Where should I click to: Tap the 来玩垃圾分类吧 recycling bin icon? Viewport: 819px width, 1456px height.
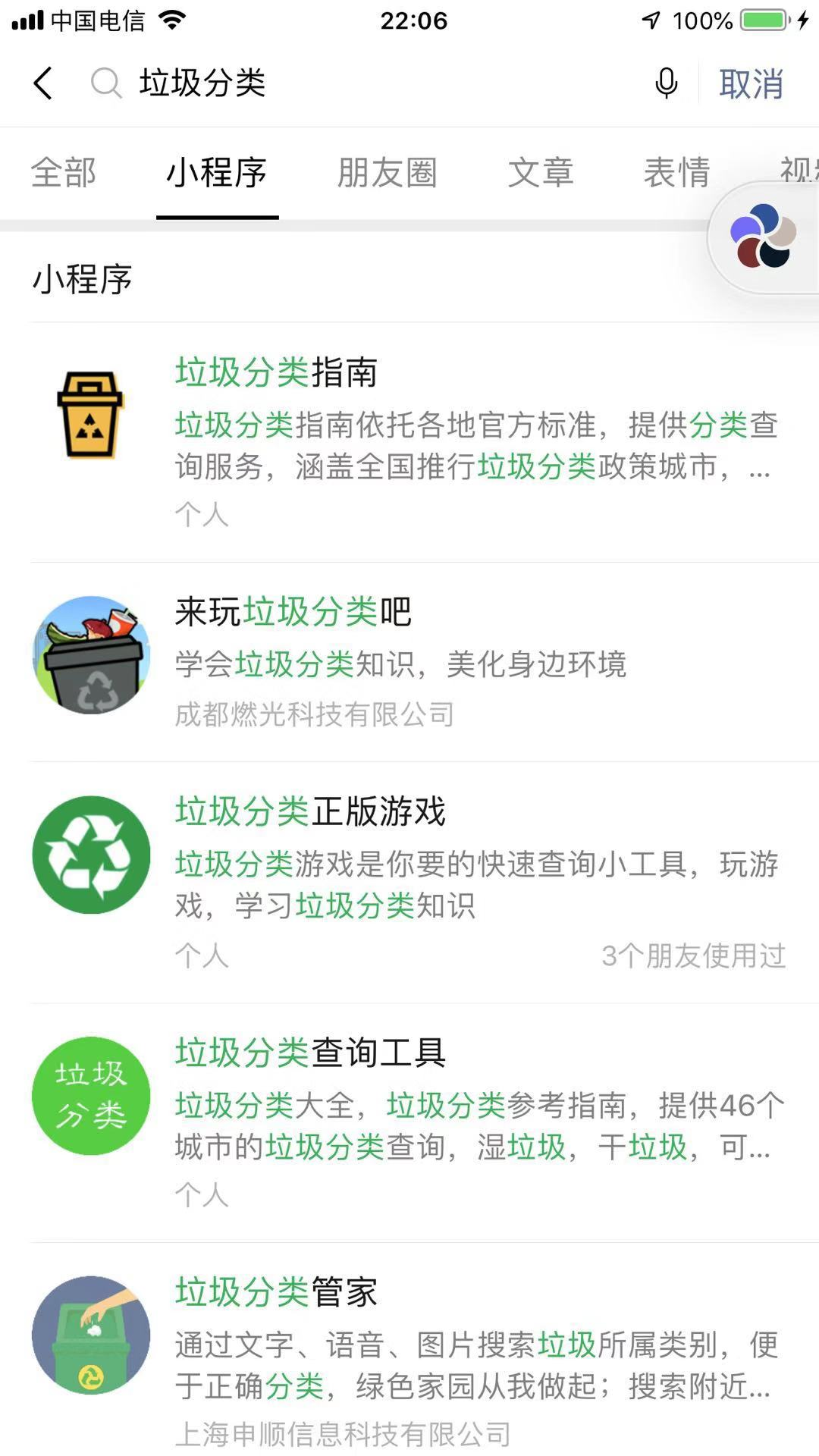coord(89,654)
